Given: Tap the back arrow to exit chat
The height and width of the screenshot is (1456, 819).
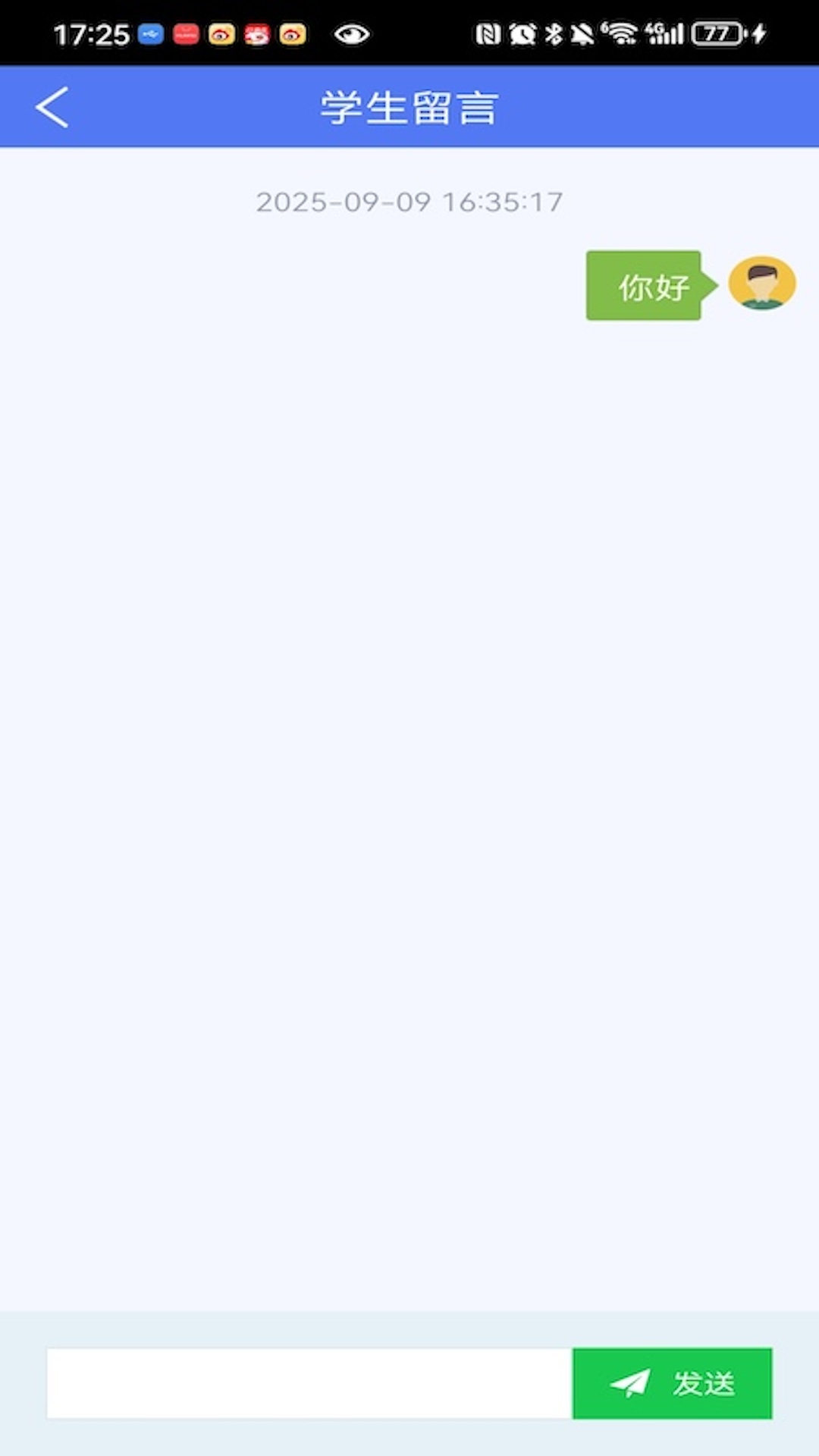Looking at the screenshot, I should [52, 106].
